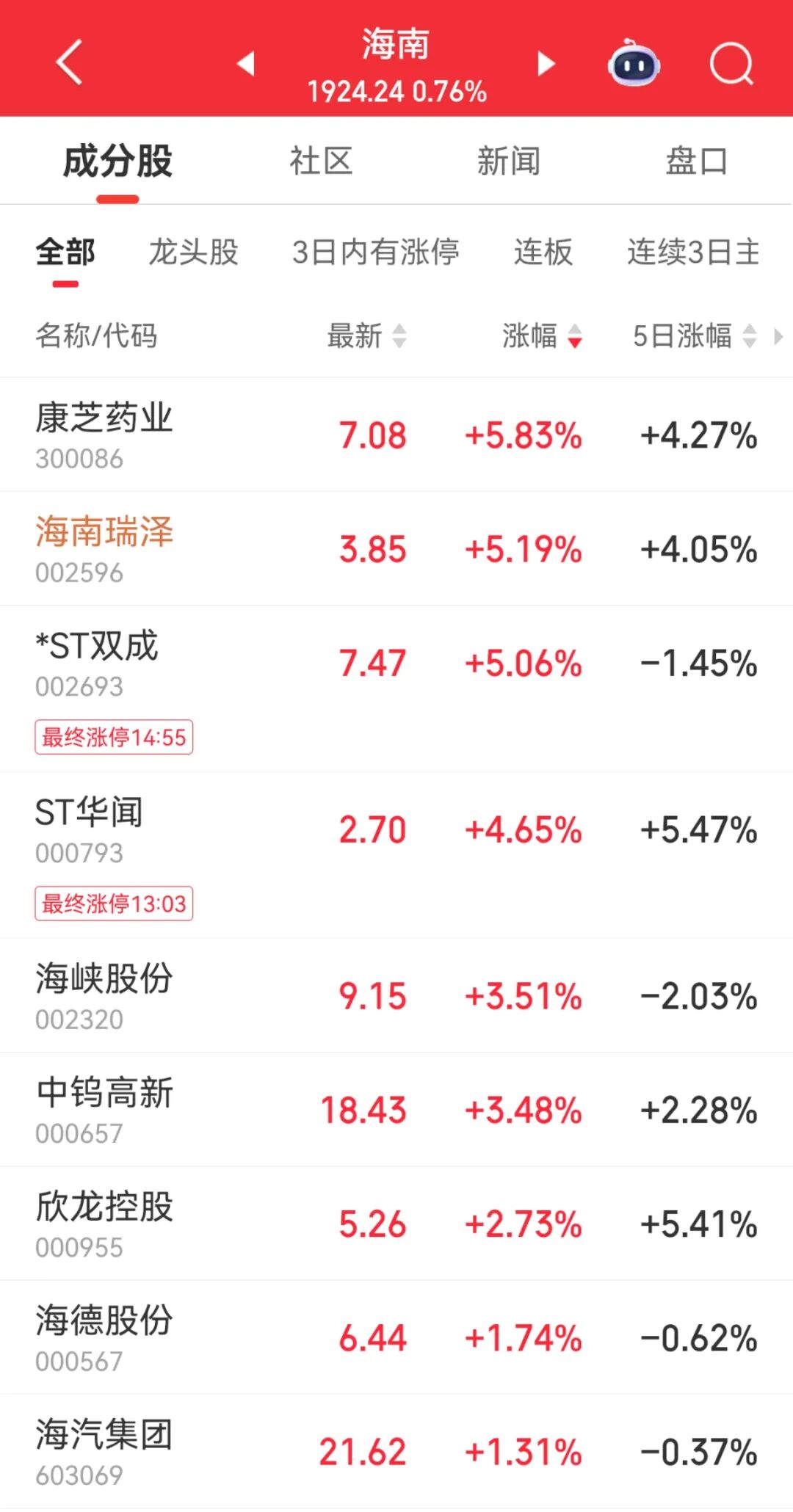This screenshot has height=1512, width=793.
Task: Select the 3日内有涨停 filter
Action: pos(375,252)
